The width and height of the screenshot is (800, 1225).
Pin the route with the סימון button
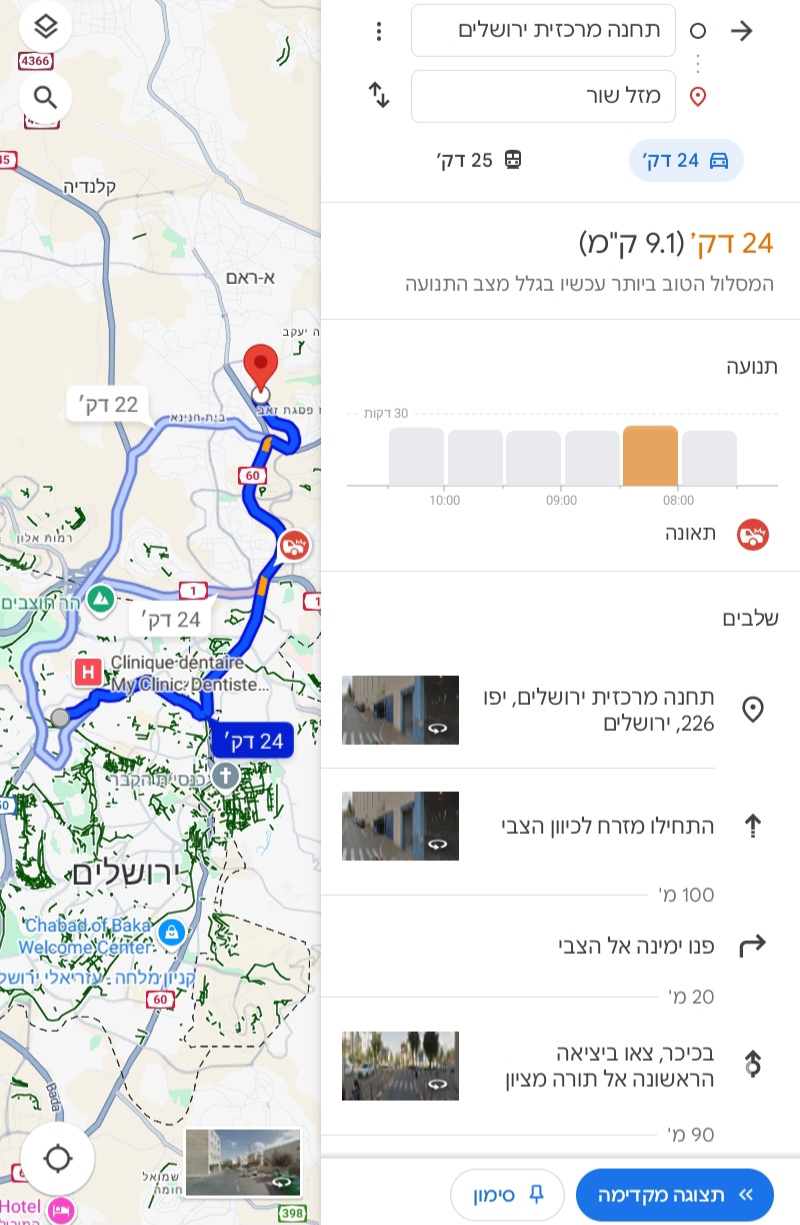pos(507,1195)
